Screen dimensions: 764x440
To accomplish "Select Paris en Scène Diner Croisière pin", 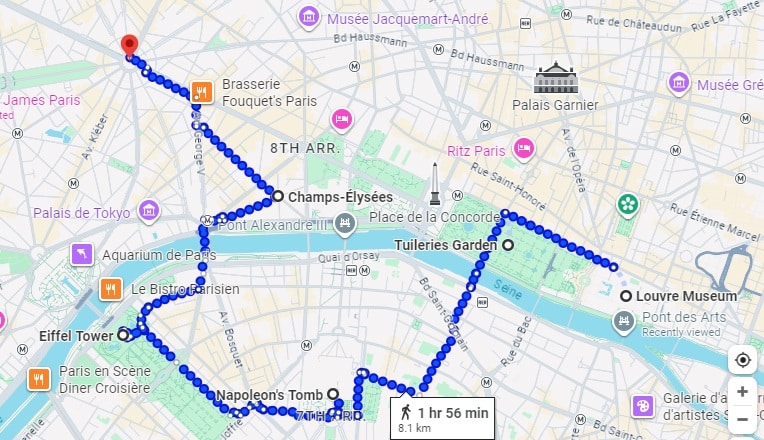I will click(38, 378).
